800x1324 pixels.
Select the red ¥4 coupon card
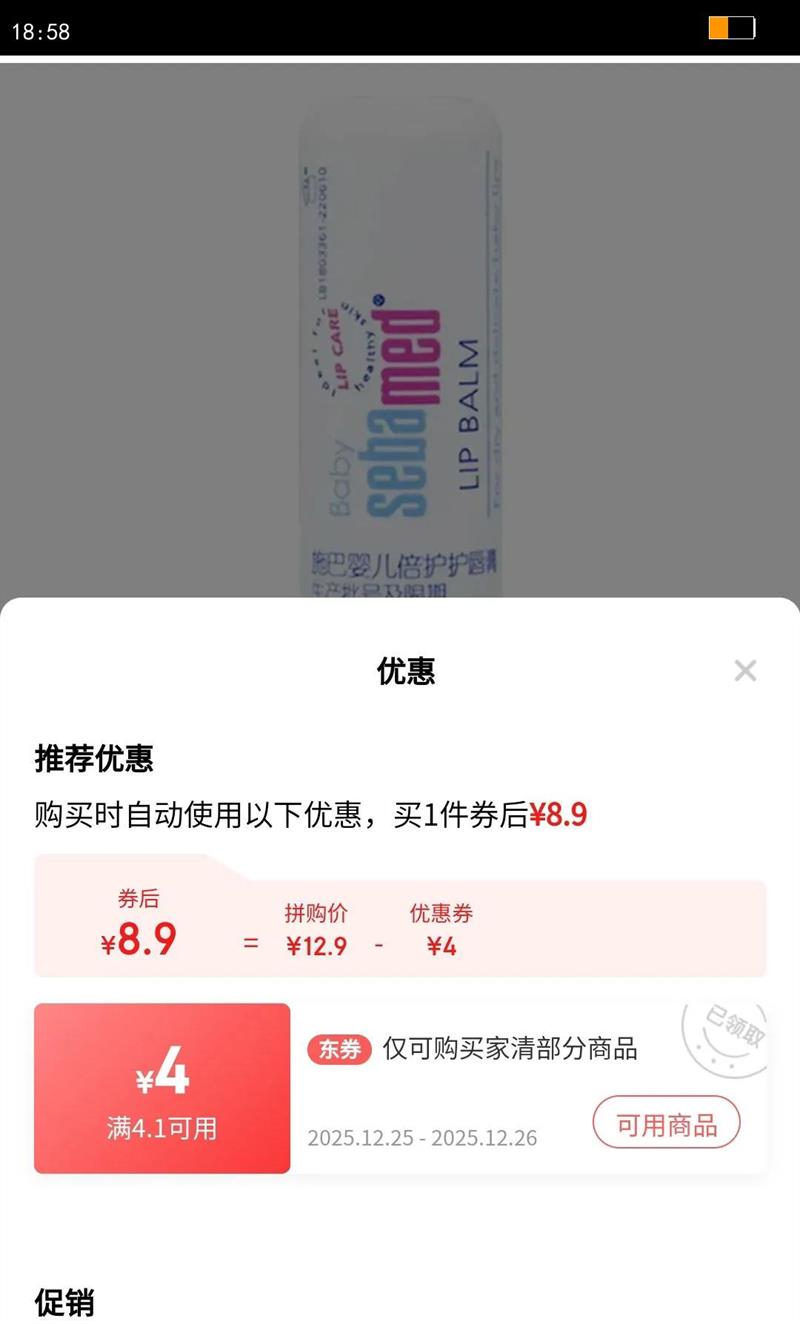point(160,1088)
